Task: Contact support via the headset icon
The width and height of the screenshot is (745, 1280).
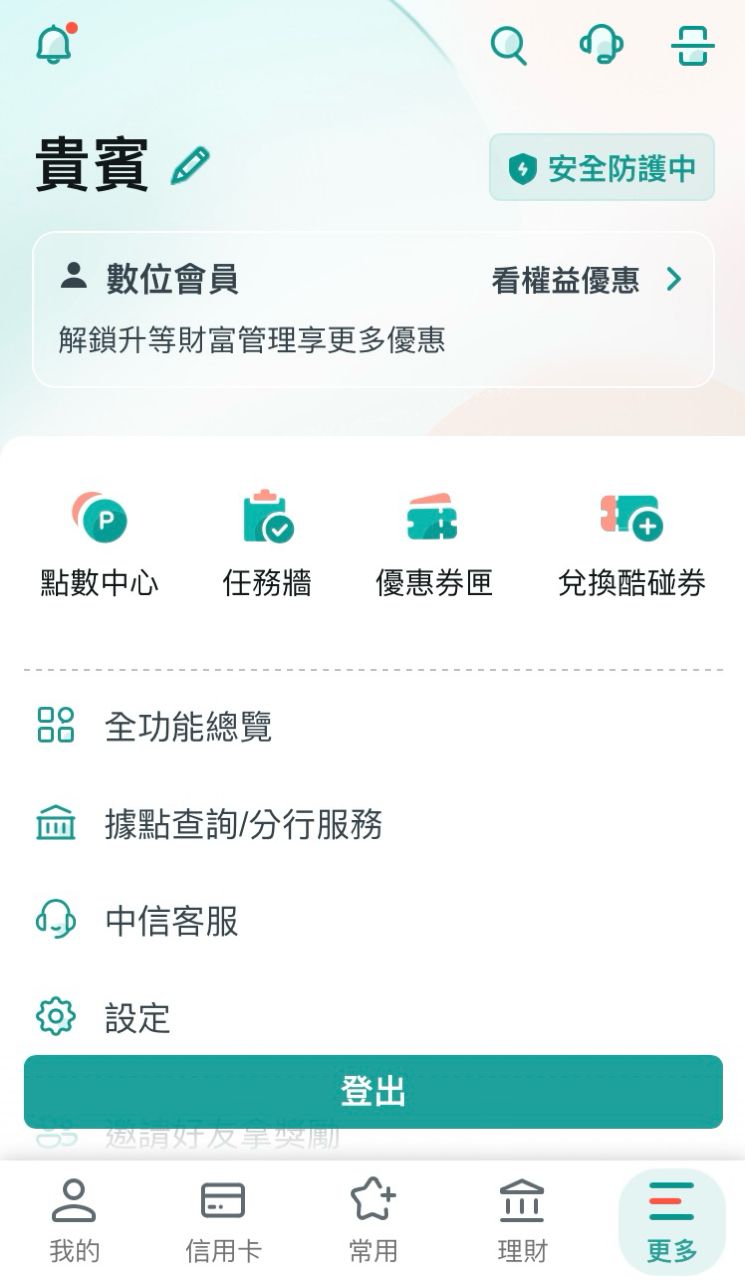Action: coord(601,45)
